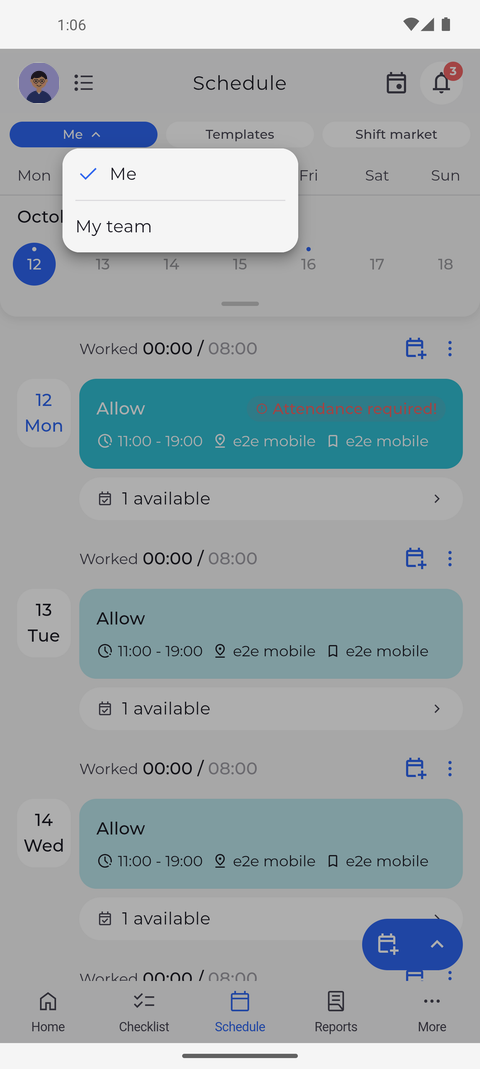Switch to the Checklist tab
The width and height of the screenshot is (480, 1069).
coord(144,1012)
